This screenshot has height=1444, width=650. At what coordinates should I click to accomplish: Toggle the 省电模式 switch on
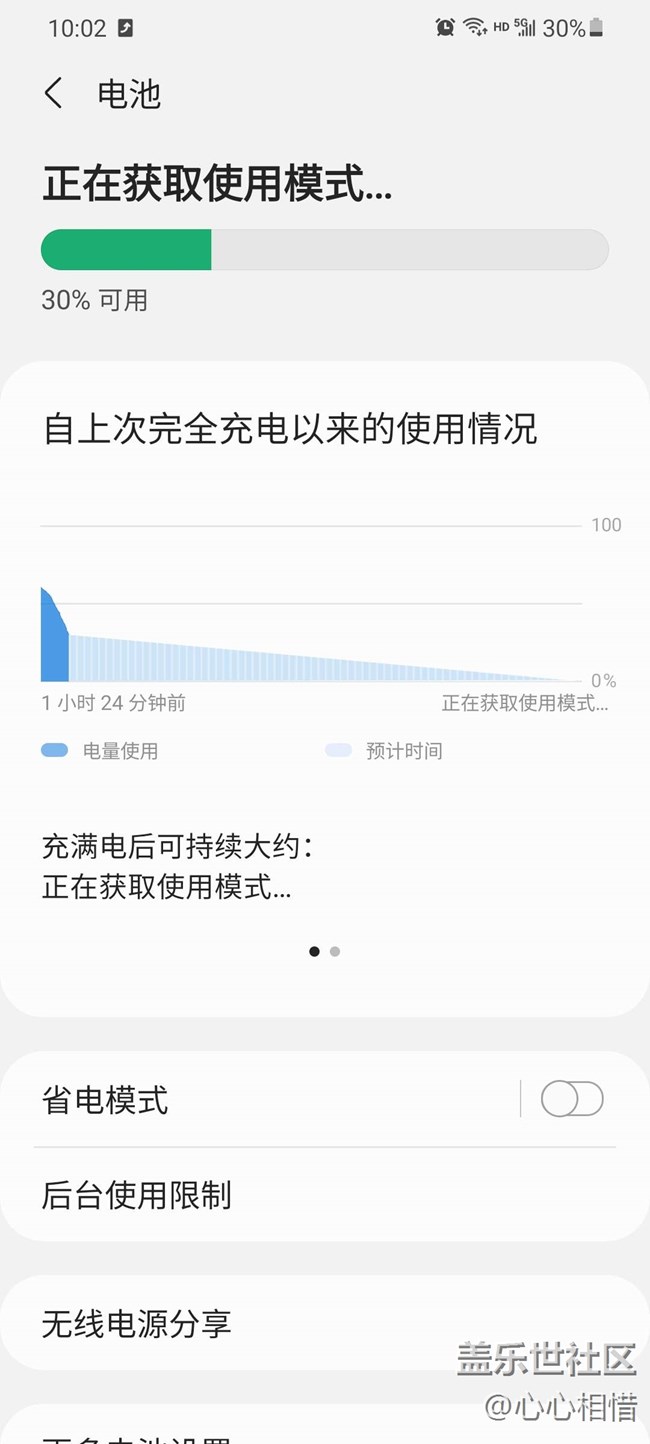pos(572,1099)
